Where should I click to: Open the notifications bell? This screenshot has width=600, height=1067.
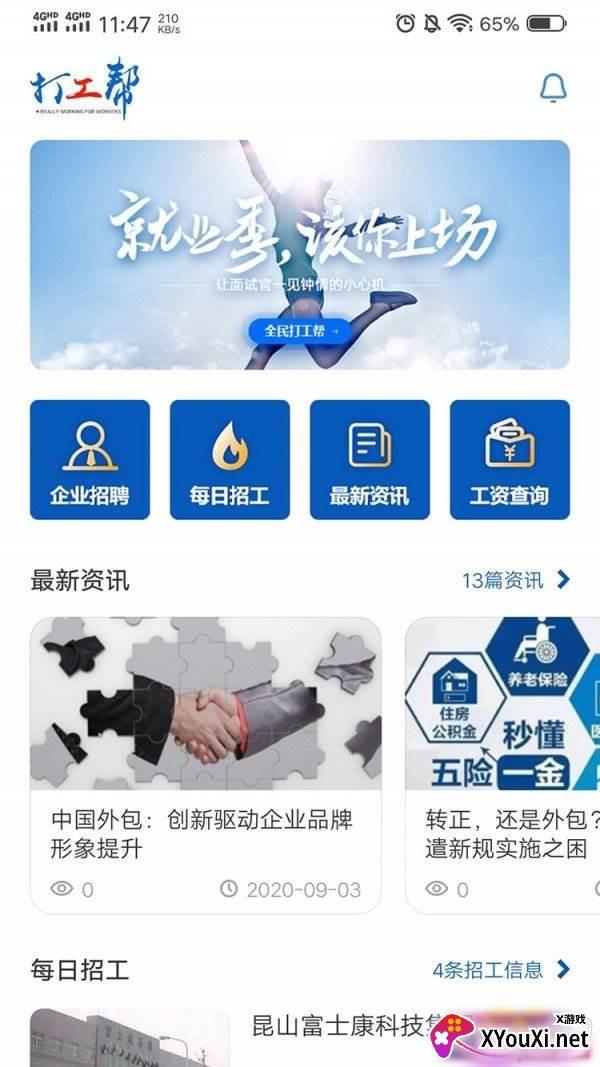click(553, 88)
